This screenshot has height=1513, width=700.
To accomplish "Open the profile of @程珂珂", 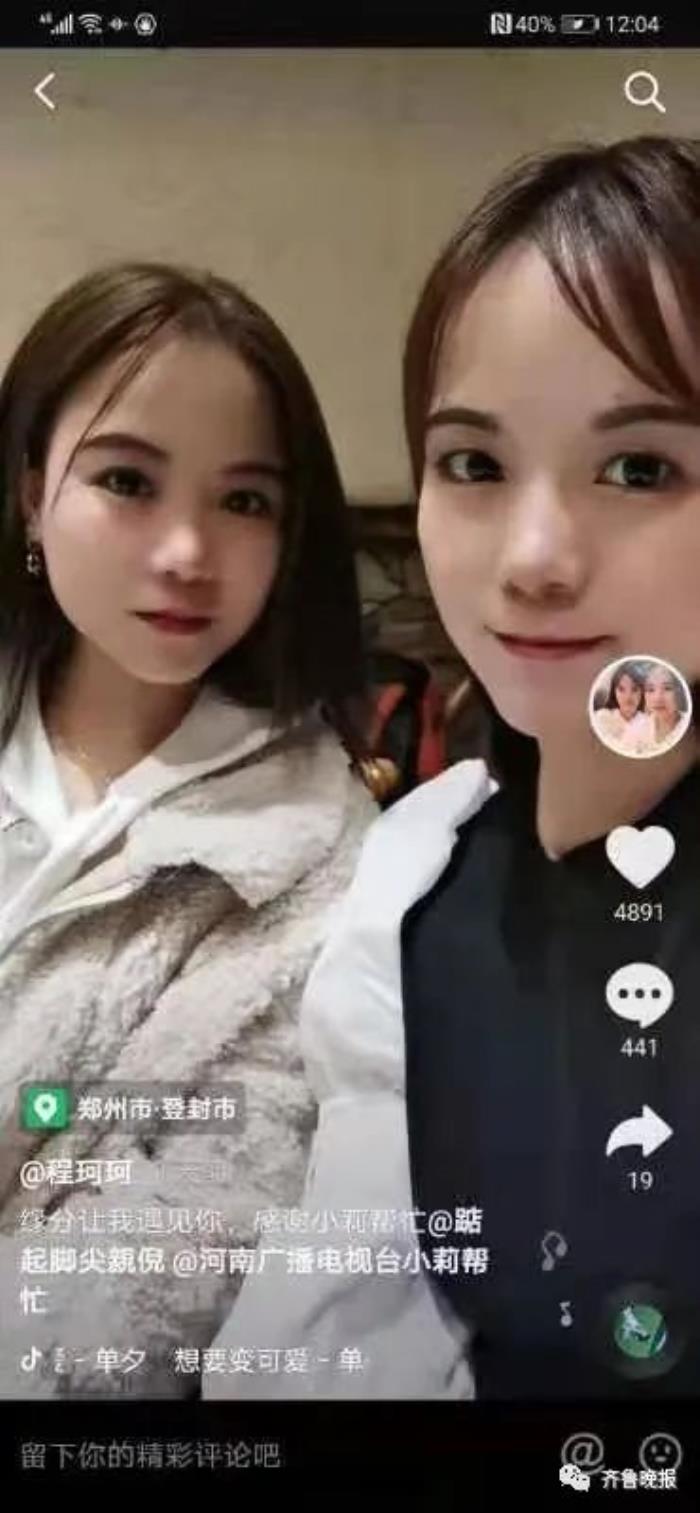I will coord(76,1172).
